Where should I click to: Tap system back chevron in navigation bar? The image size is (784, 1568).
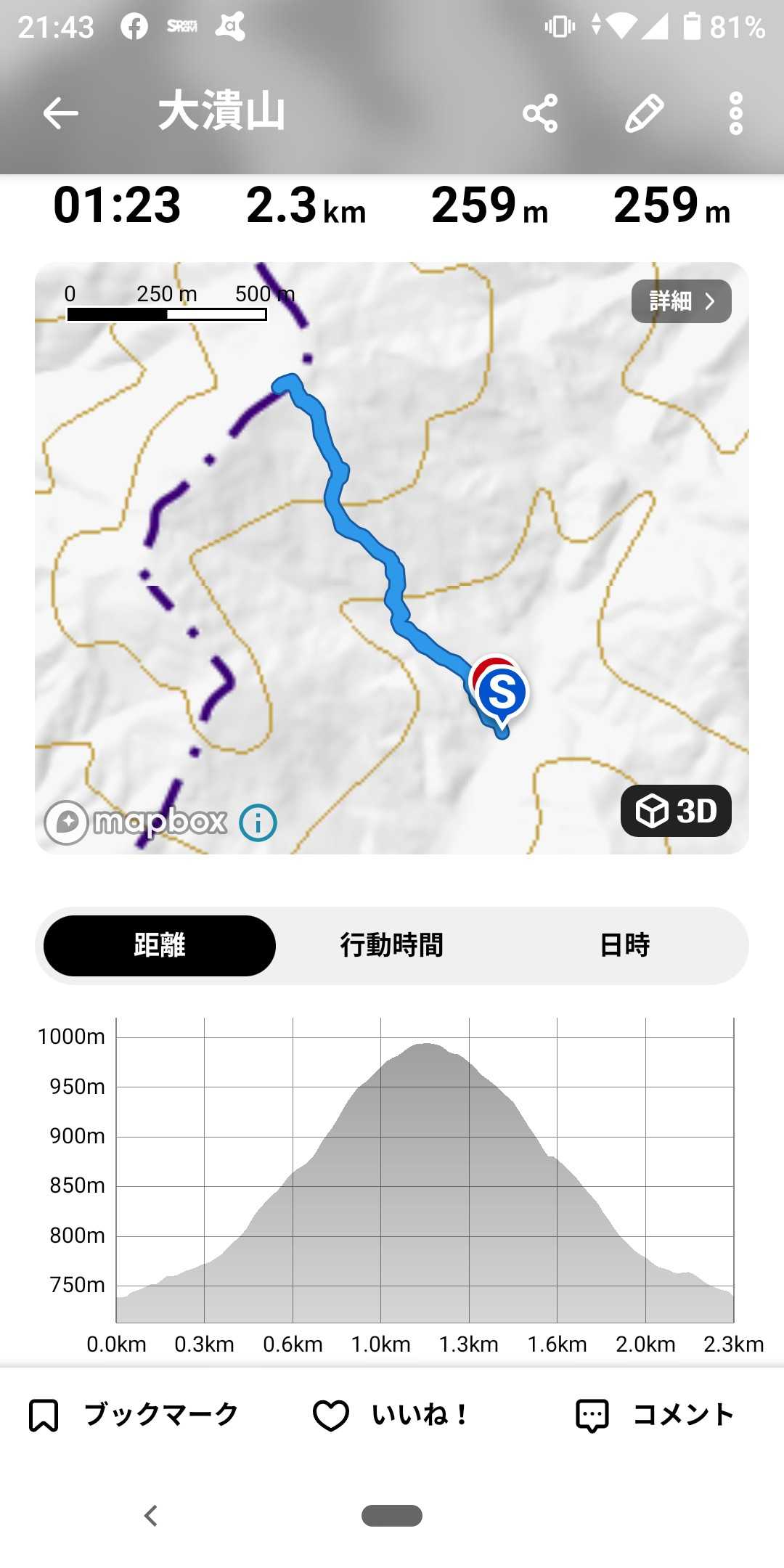pos(150,1516)
